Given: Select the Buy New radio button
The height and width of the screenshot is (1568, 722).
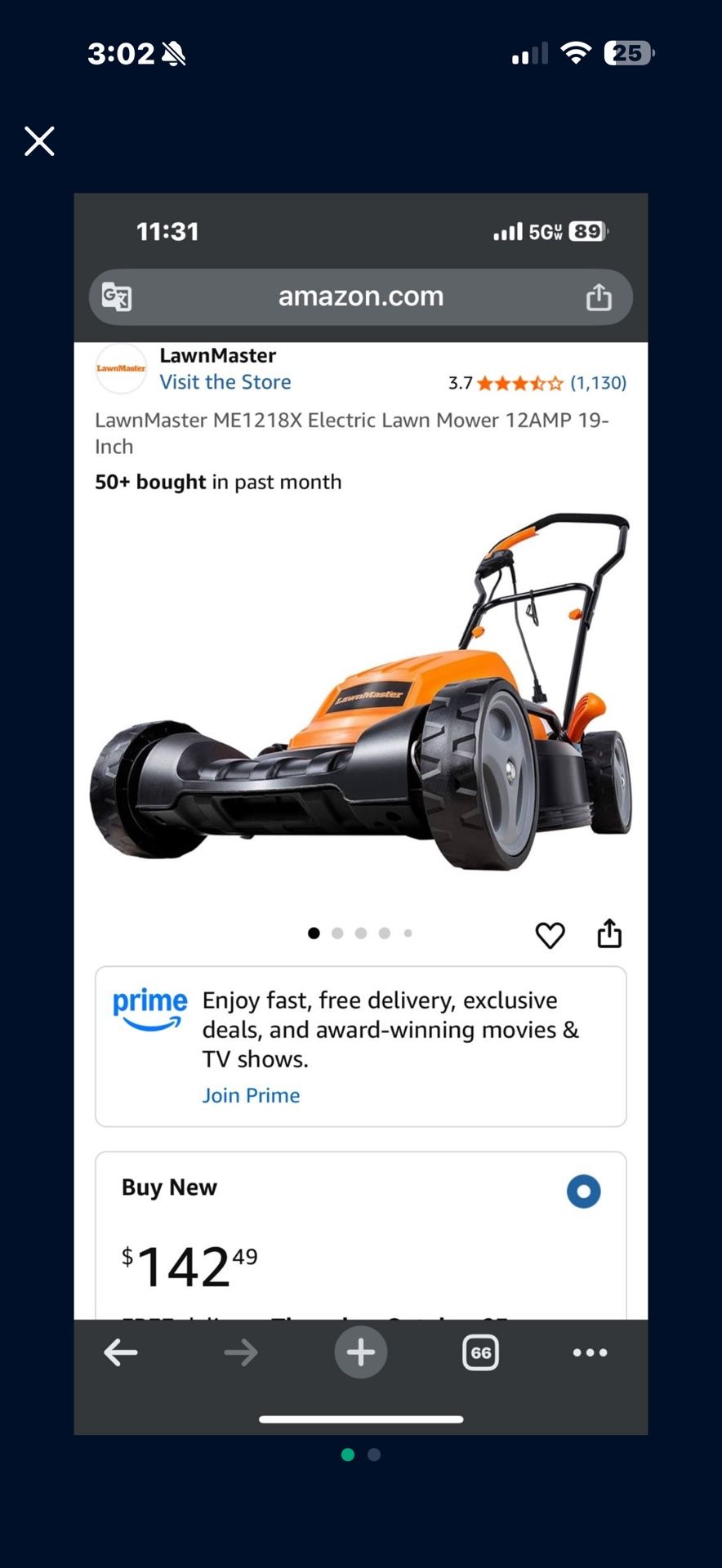Looking at the screenshot, I should (x=584, y=1192).
